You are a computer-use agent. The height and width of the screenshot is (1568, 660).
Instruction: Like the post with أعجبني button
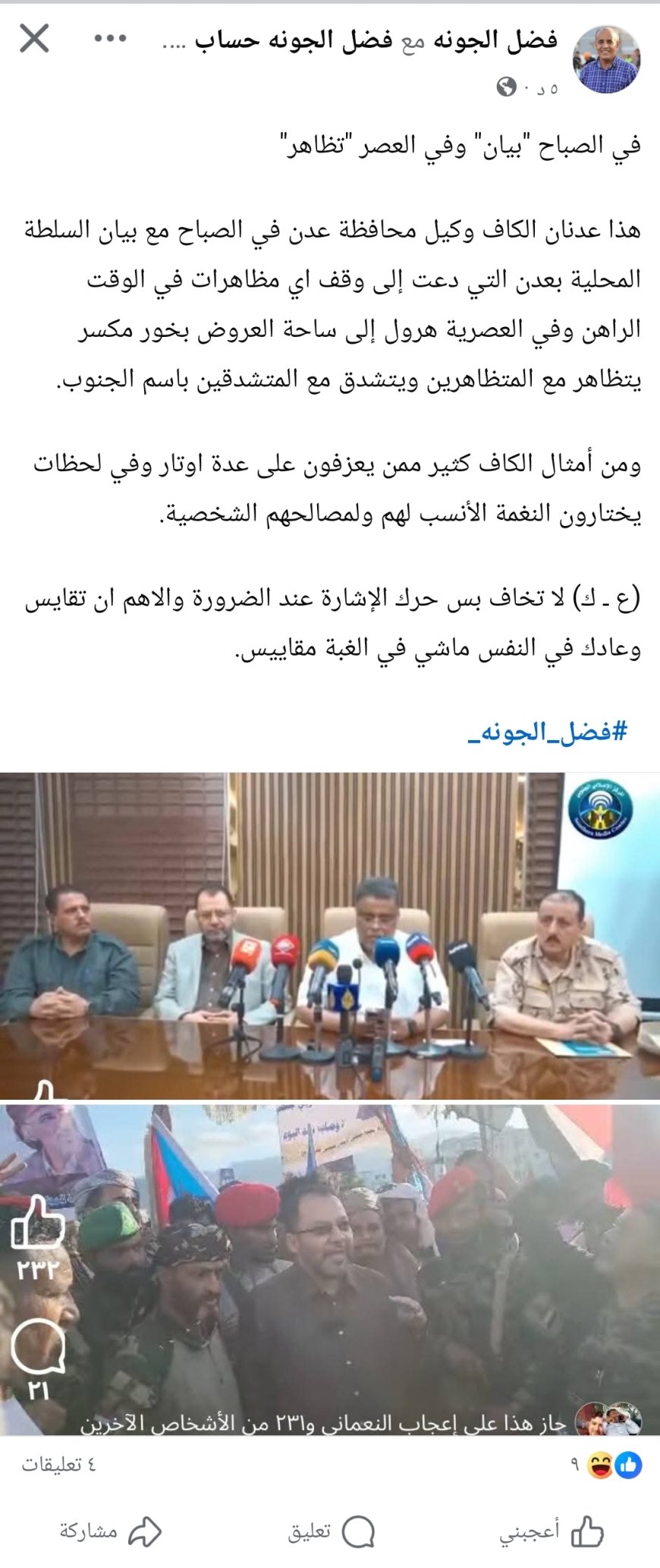coord(552,1532)
